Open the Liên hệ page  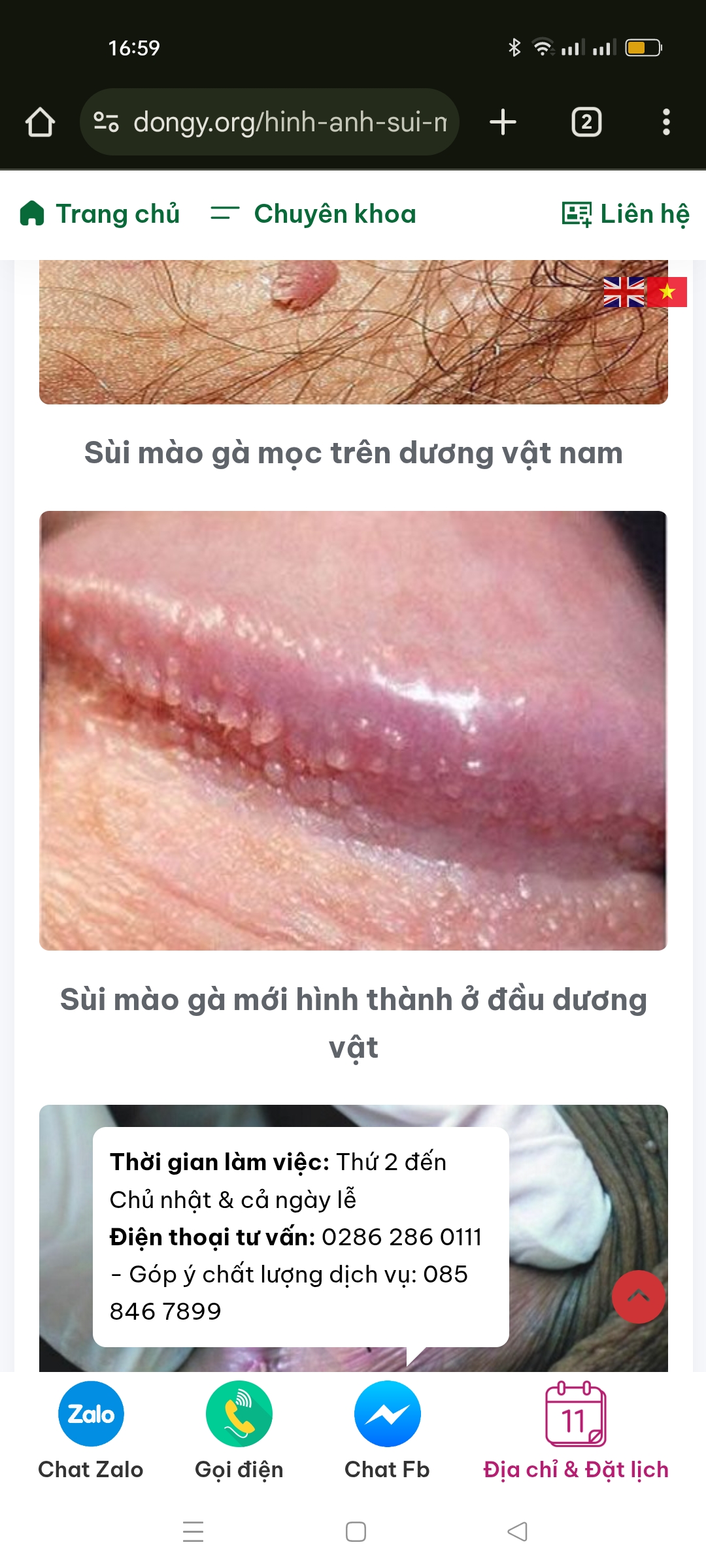click(x=626, y=214)
